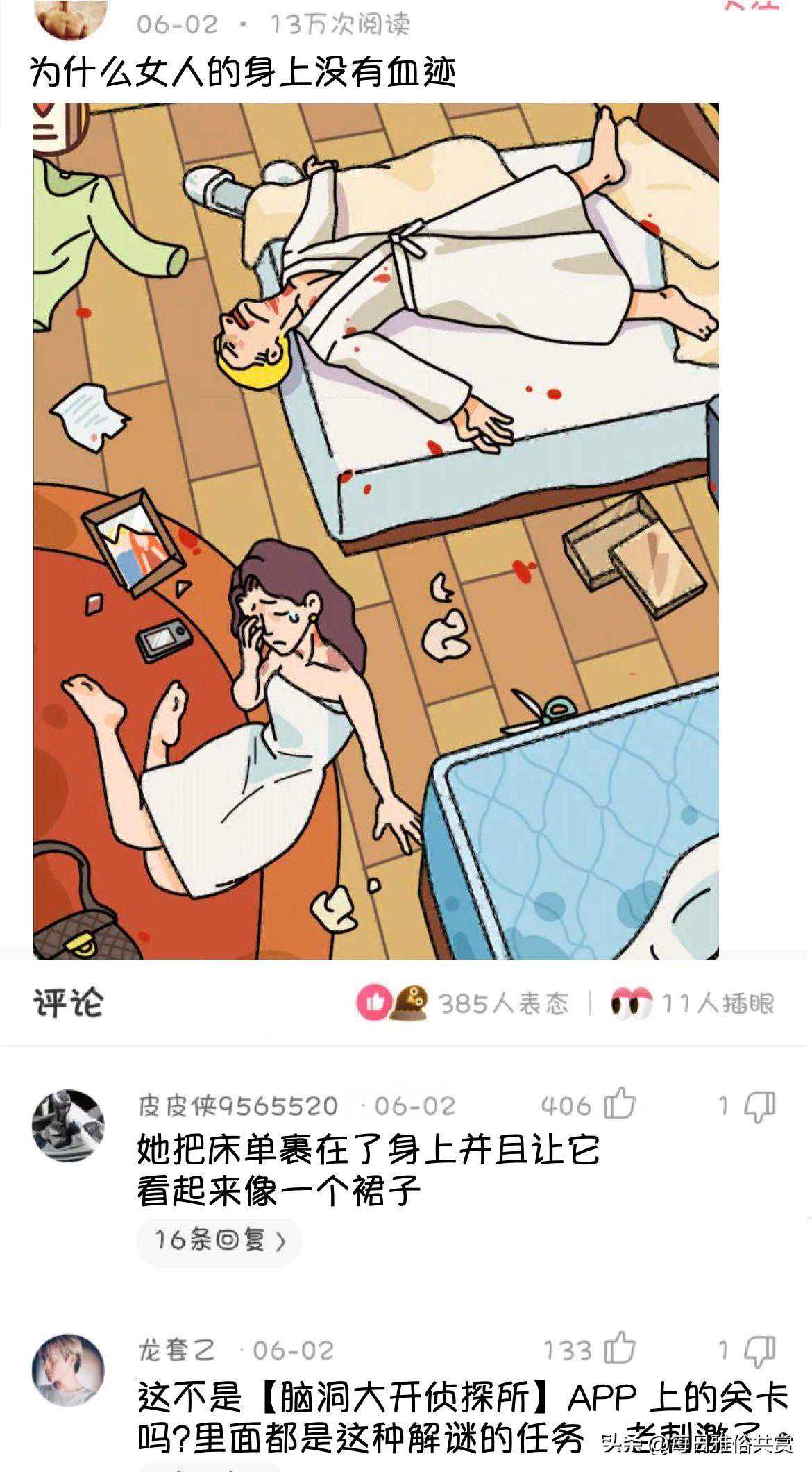Like 皮皮侠9565520's comment
Screen dimensions: 812x1472
(619, 1104)
